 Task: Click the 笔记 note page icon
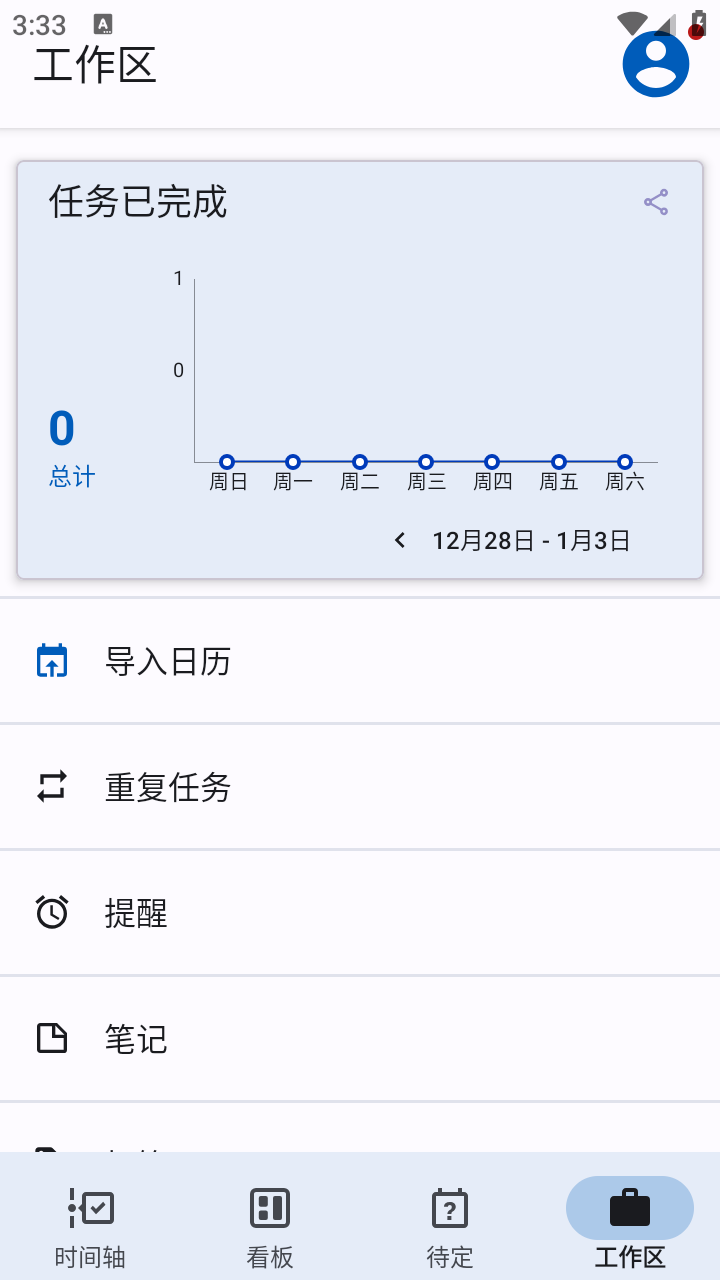point(52,1038)
